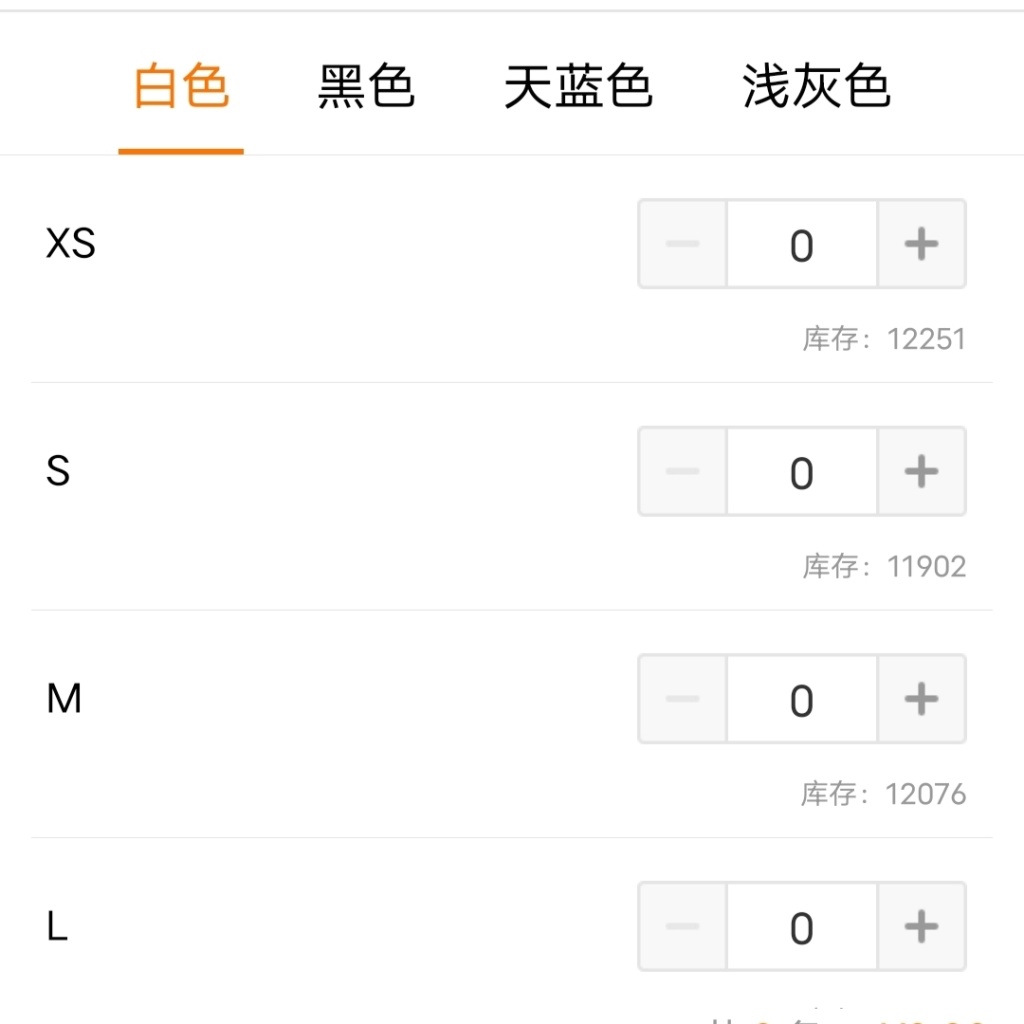The width and height of the screenshot is (1024, 1024).
Task: Open the 浅灰色 color tab
Action: [816, 87]
